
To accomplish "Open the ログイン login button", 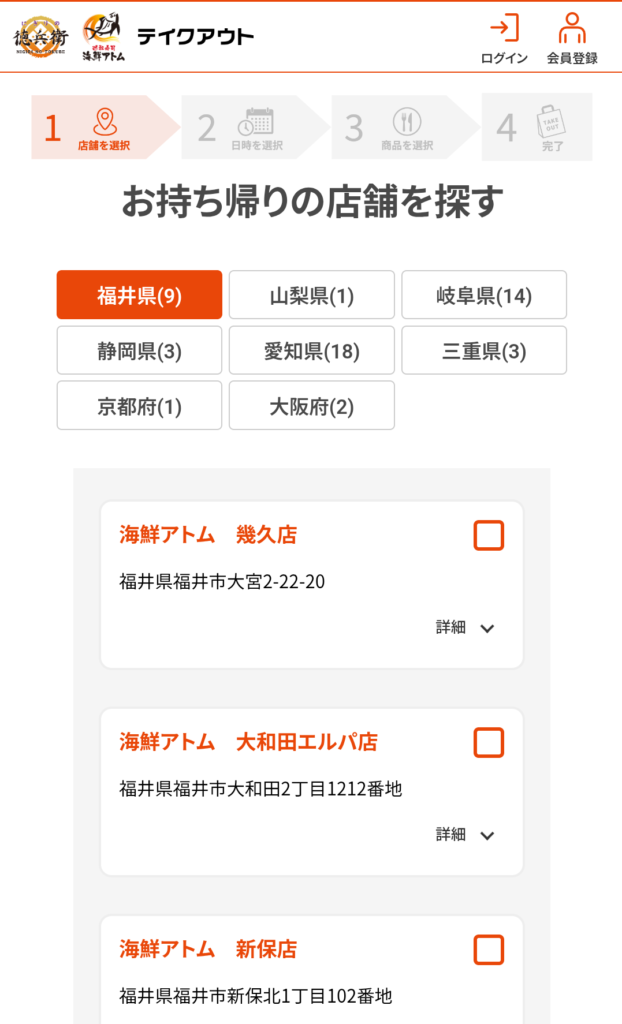I will pyautogui.click(x=504, y=38).
